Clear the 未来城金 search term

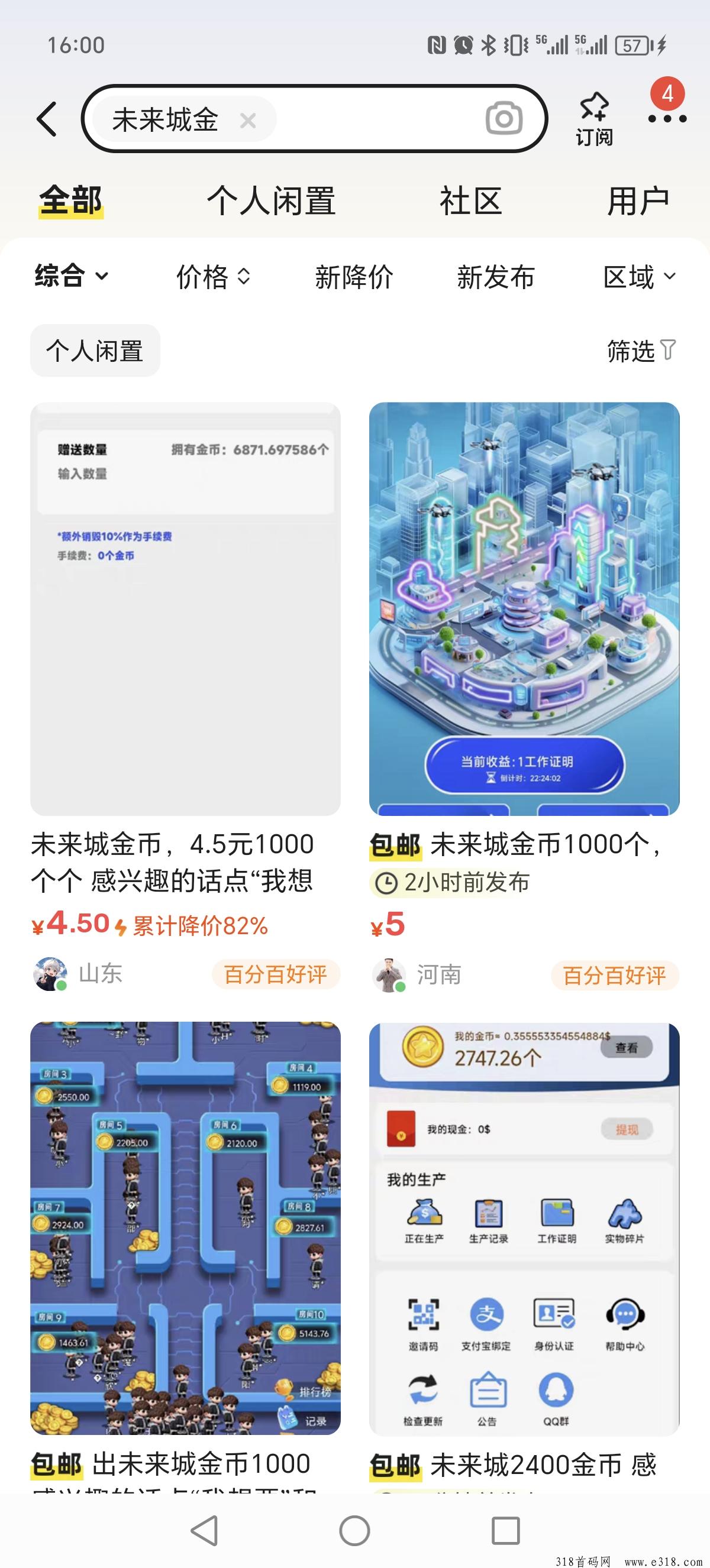point(248,121)
